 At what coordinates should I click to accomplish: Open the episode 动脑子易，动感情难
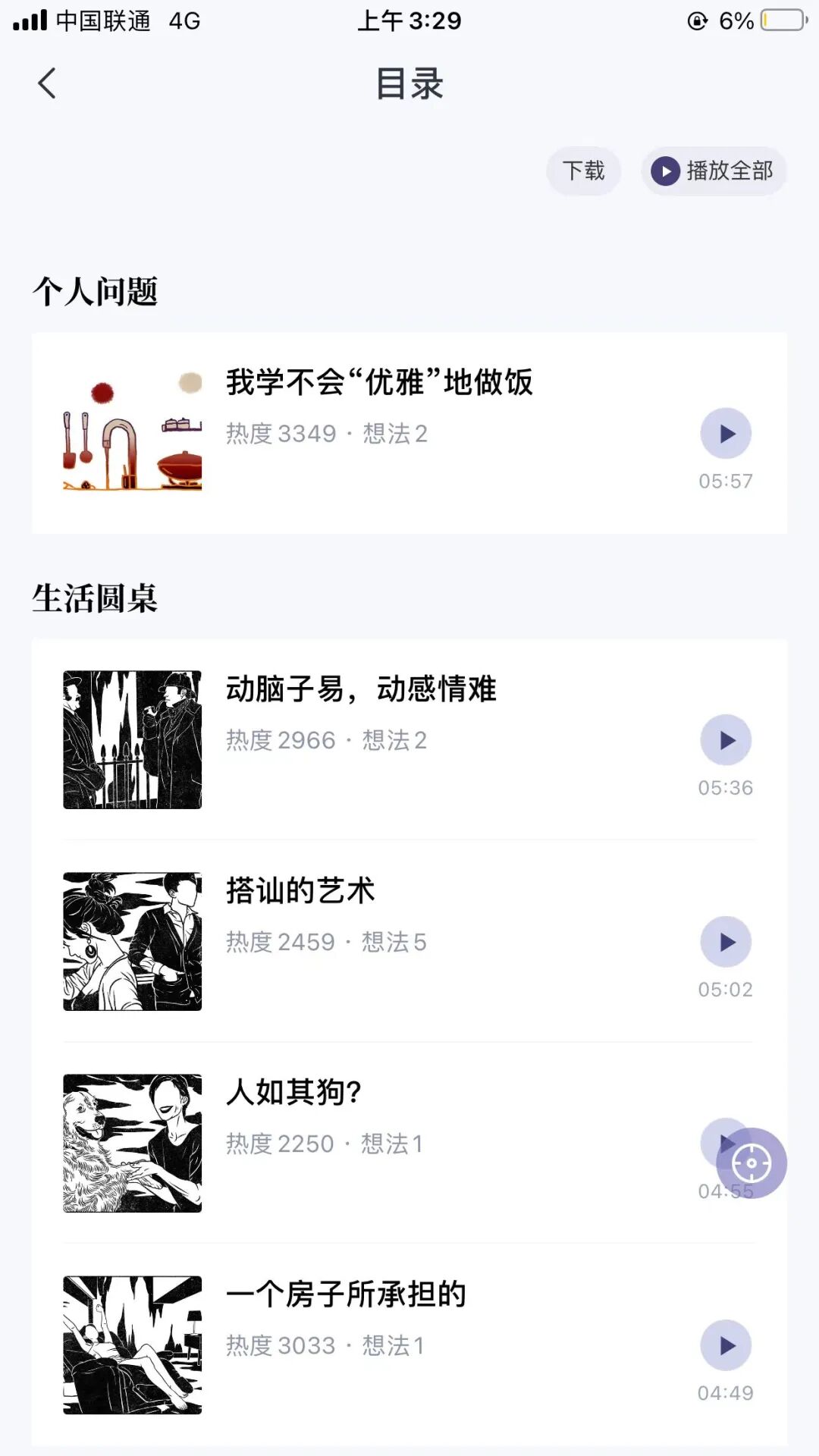[361, 689]
